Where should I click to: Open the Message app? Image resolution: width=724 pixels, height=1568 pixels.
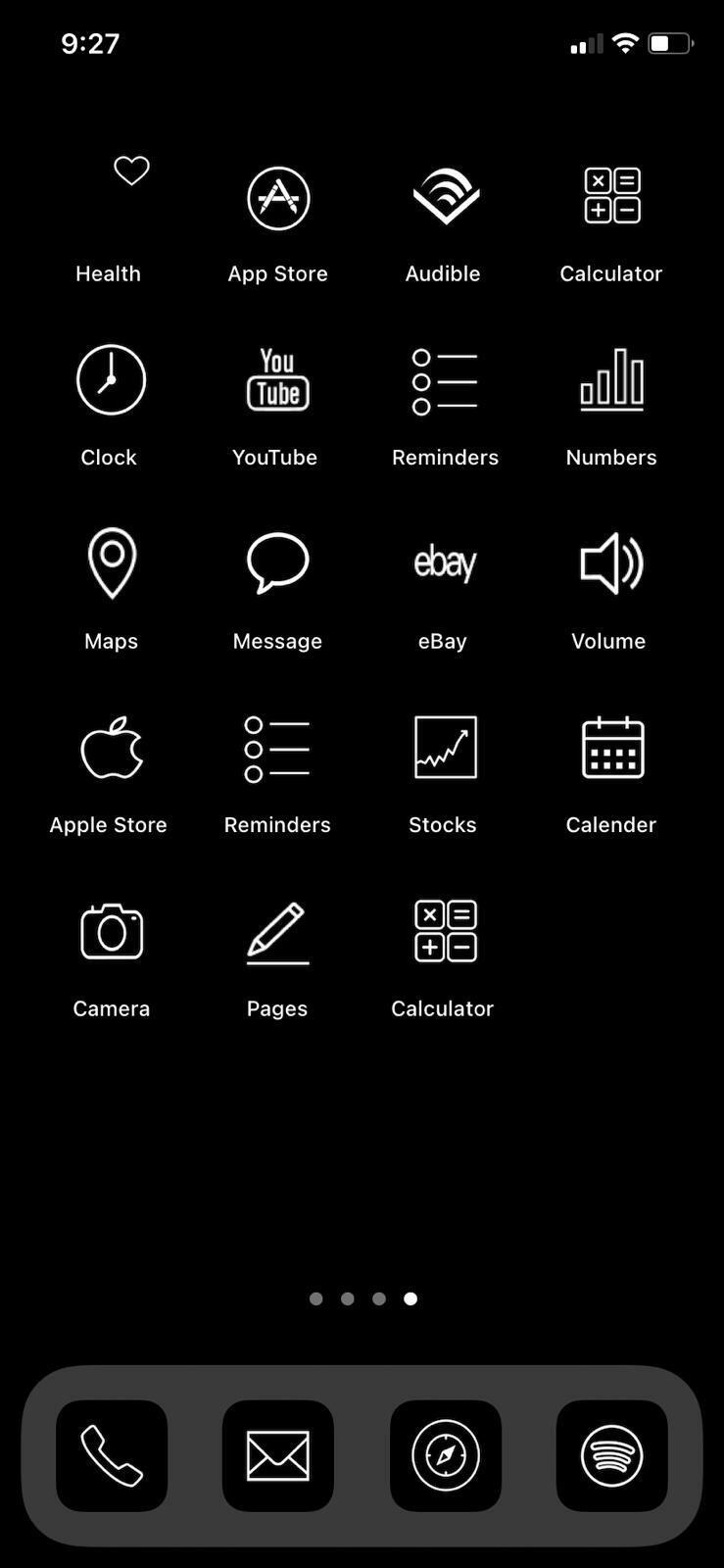[x=278, y=563]
